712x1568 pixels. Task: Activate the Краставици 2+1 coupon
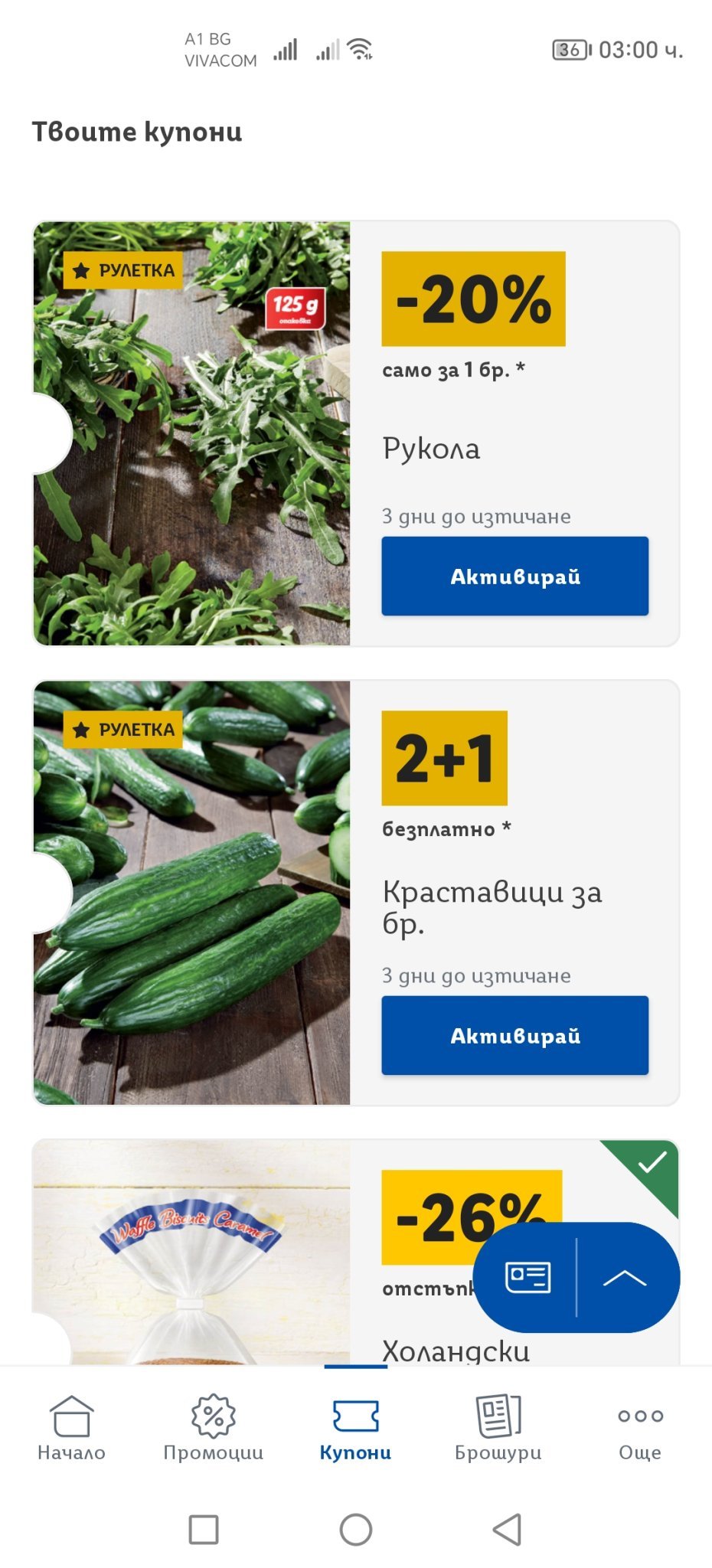514,1035
